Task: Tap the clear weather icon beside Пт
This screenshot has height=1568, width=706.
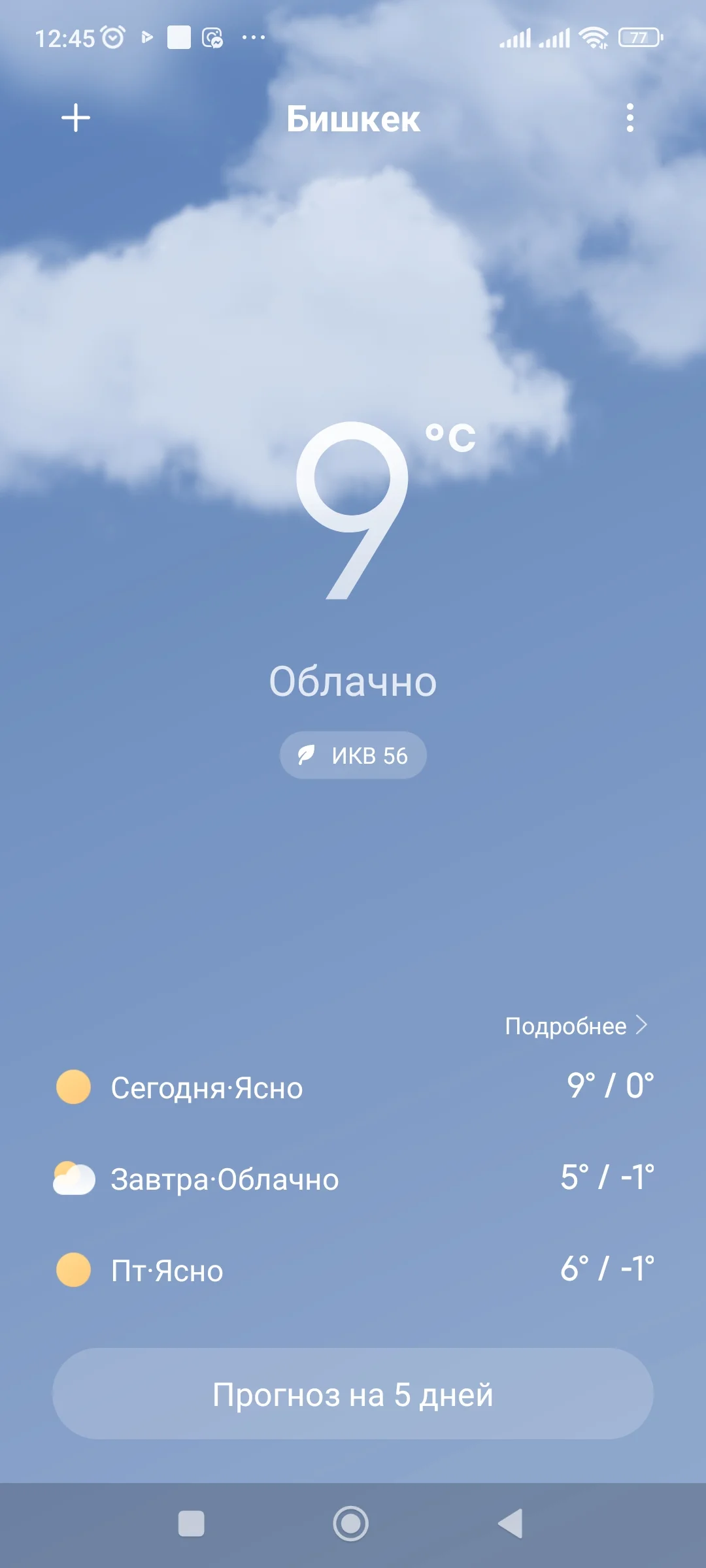Action: pos(74,1269)
